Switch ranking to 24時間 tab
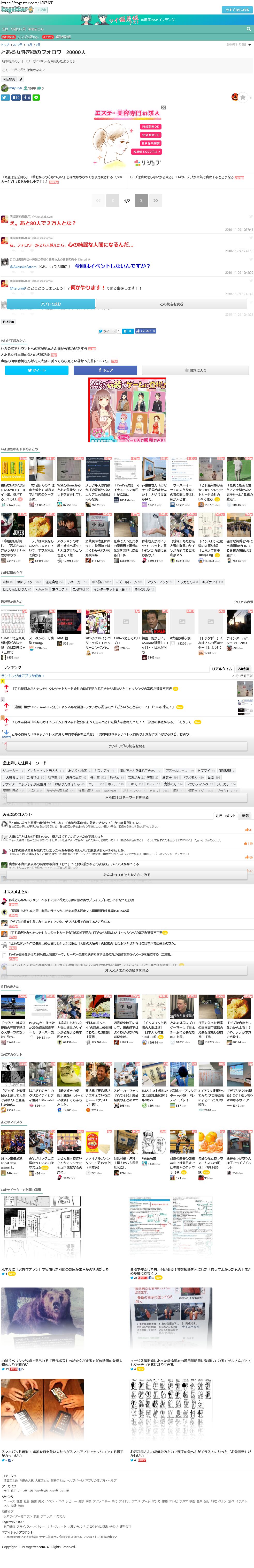 [243, 668]
